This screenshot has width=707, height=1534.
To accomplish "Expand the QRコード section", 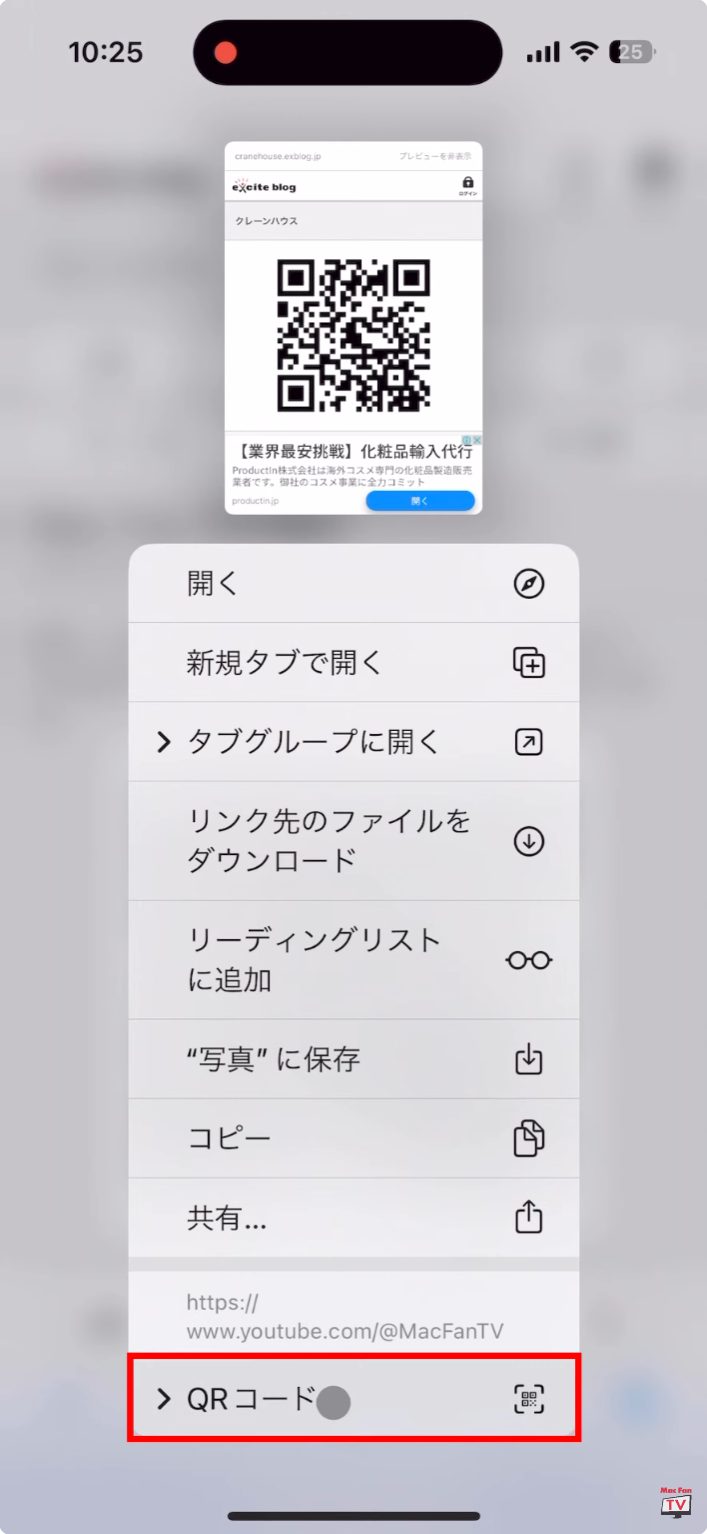I will 353,1399.
